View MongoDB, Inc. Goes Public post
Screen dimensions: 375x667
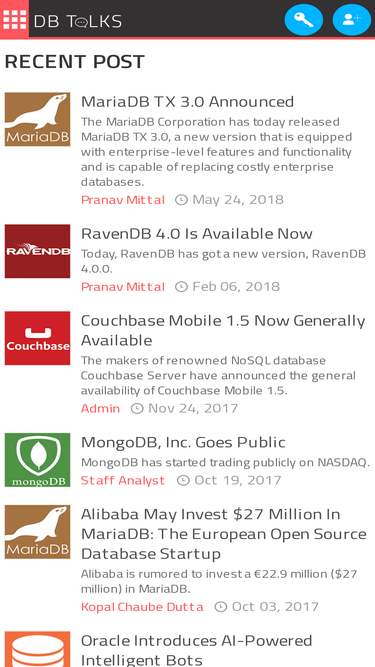click(x=183, y=442)
